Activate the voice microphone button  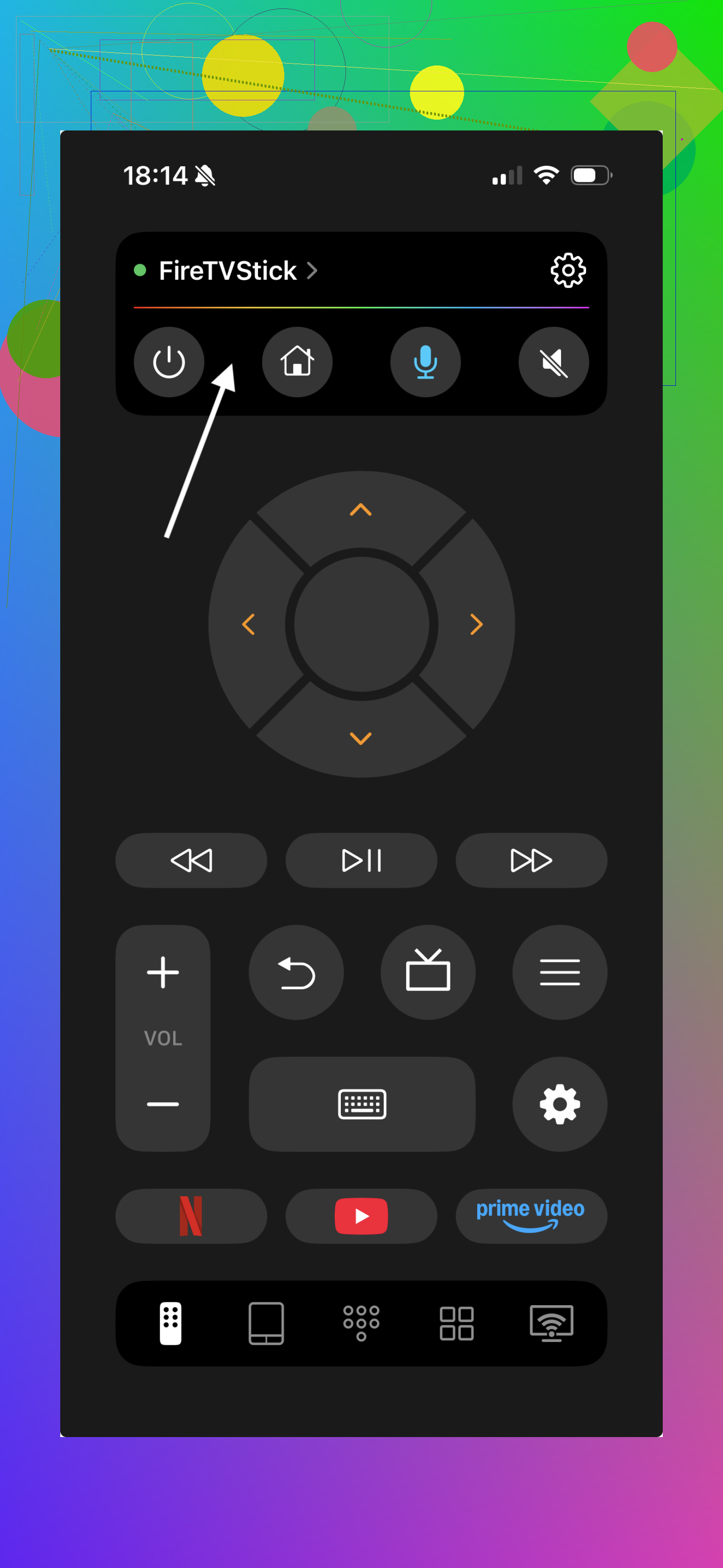click(x=426, y=362)
